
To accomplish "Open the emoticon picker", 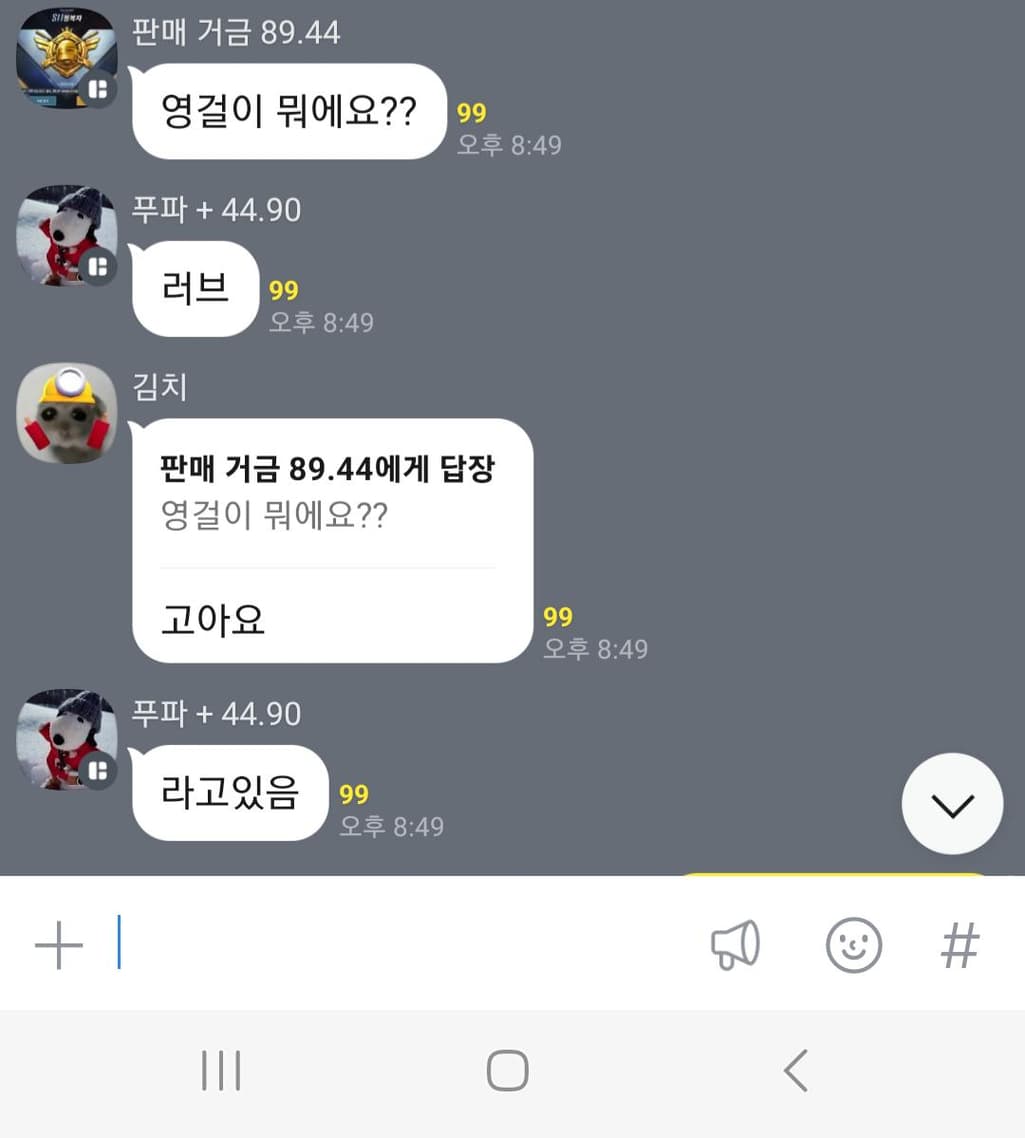I will [x=854, y=945].
